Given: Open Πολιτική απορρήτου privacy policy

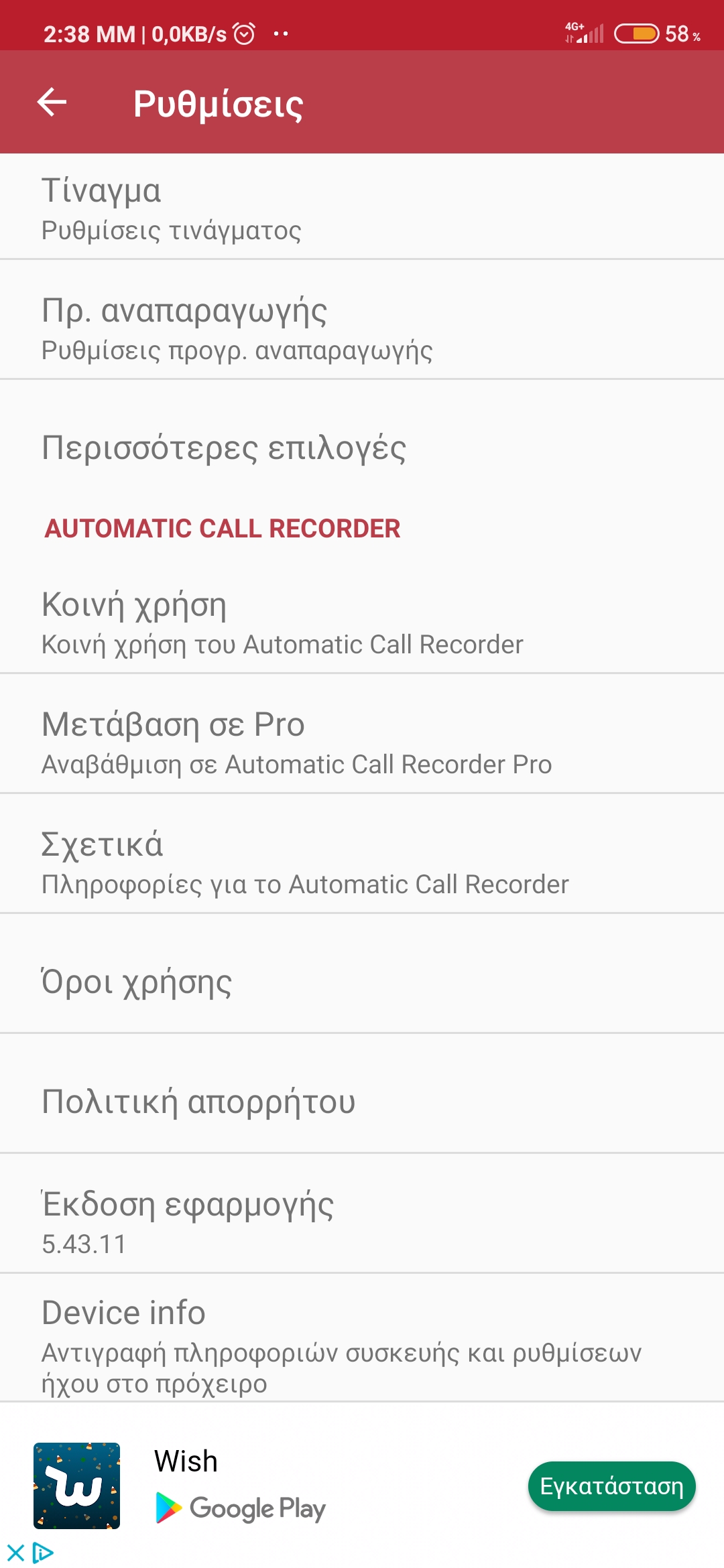Looking at the screenshot, I should click(x=362, y=1102).
